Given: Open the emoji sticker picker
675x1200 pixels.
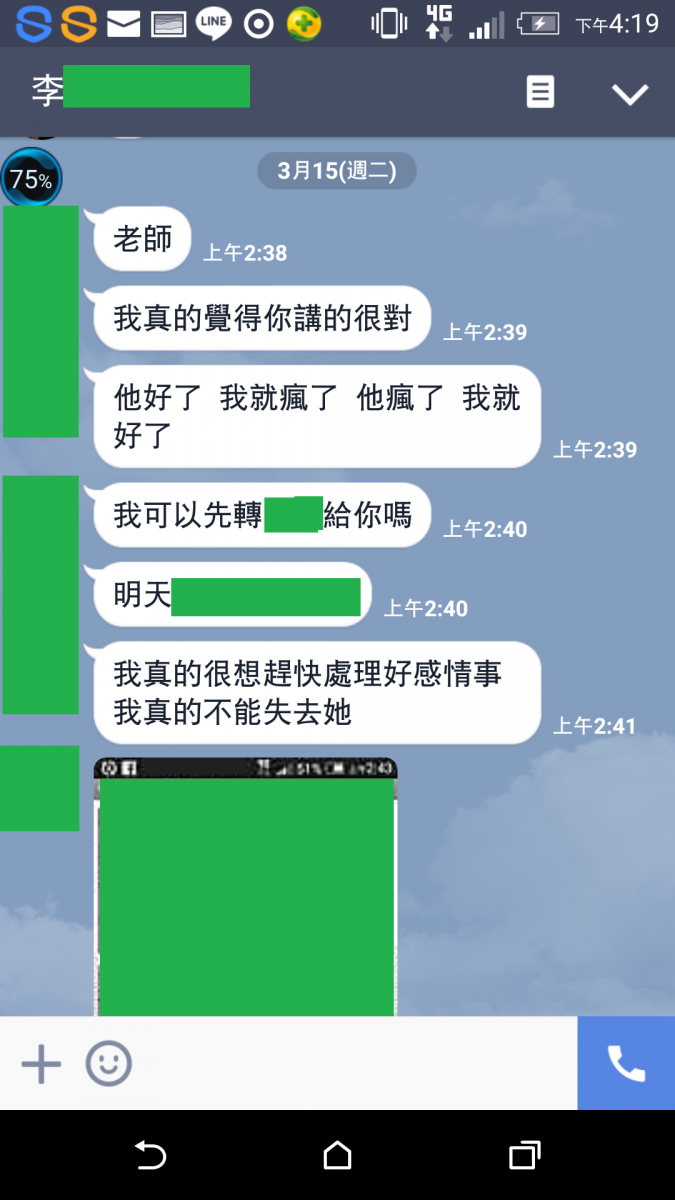Looking at the screenshot, I should click(x=108, y=1064).
